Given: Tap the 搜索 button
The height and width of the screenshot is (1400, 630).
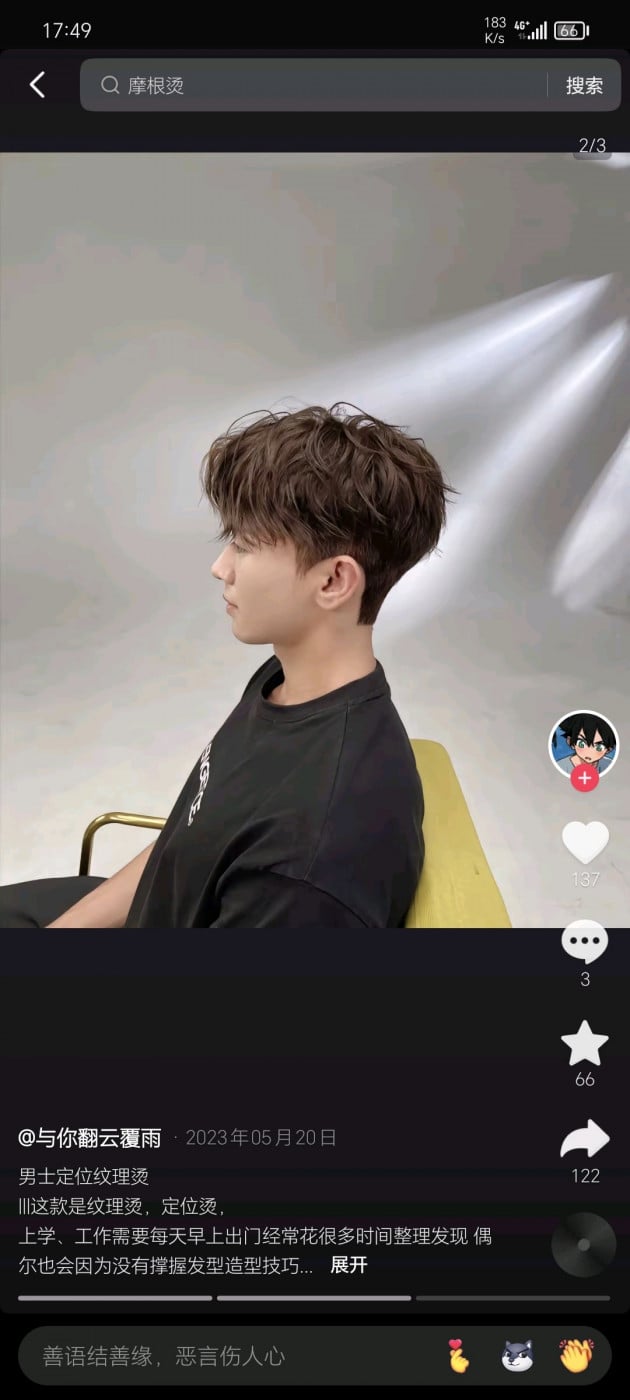Looking at the screenshot, I should tap(584, 85).
